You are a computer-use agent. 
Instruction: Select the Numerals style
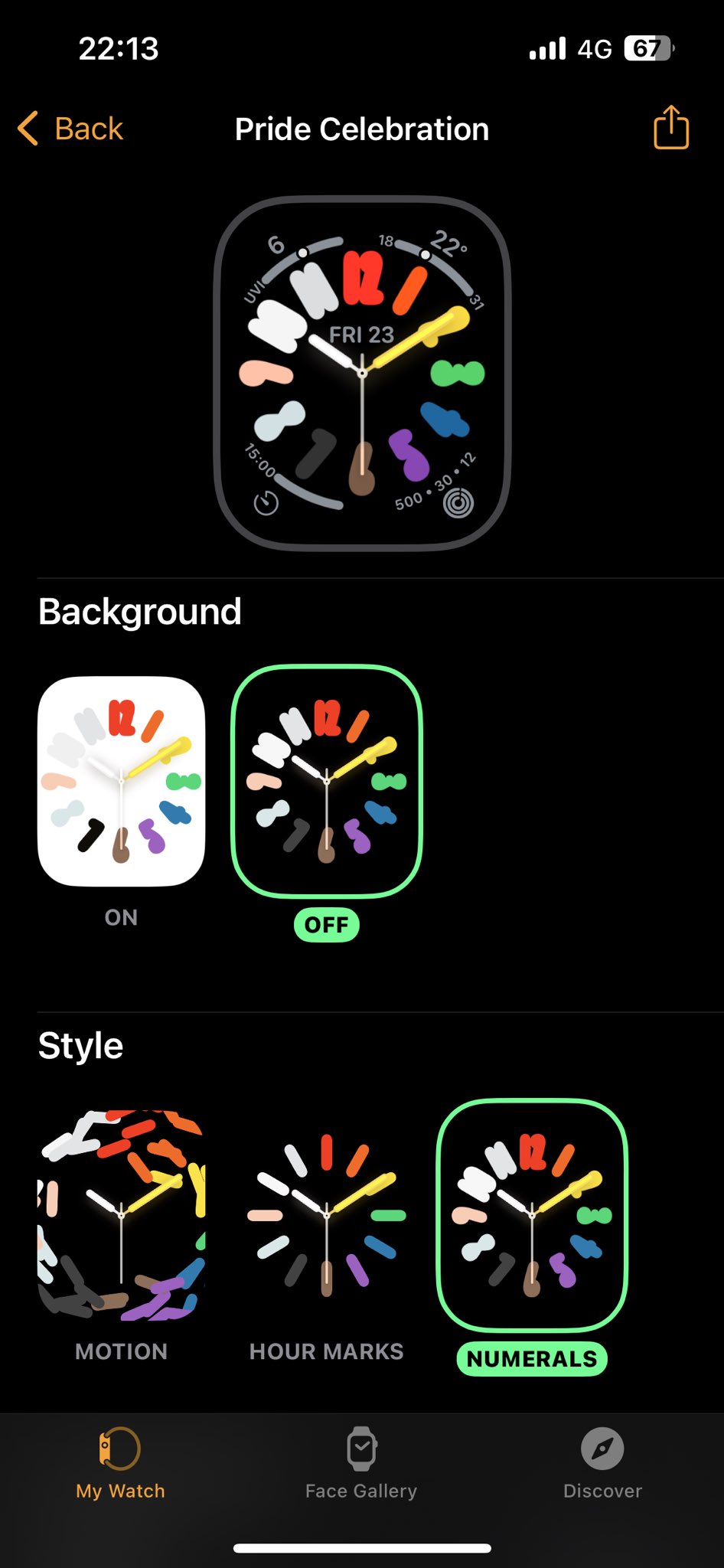(x=532, y=1216)
